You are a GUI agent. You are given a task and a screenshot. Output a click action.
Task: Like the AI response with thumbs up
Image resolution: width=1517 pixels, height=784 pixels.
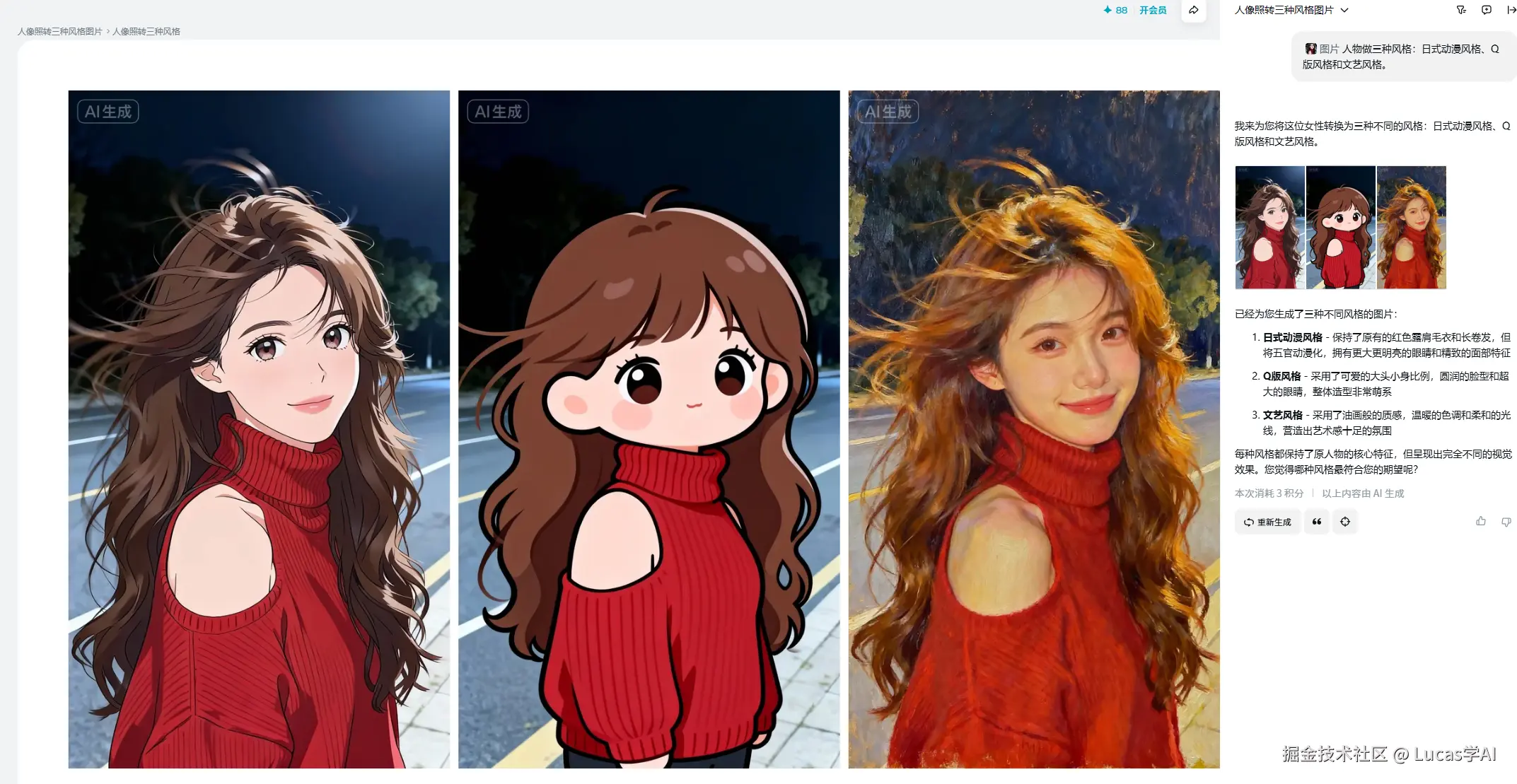tap(1480, 522)
